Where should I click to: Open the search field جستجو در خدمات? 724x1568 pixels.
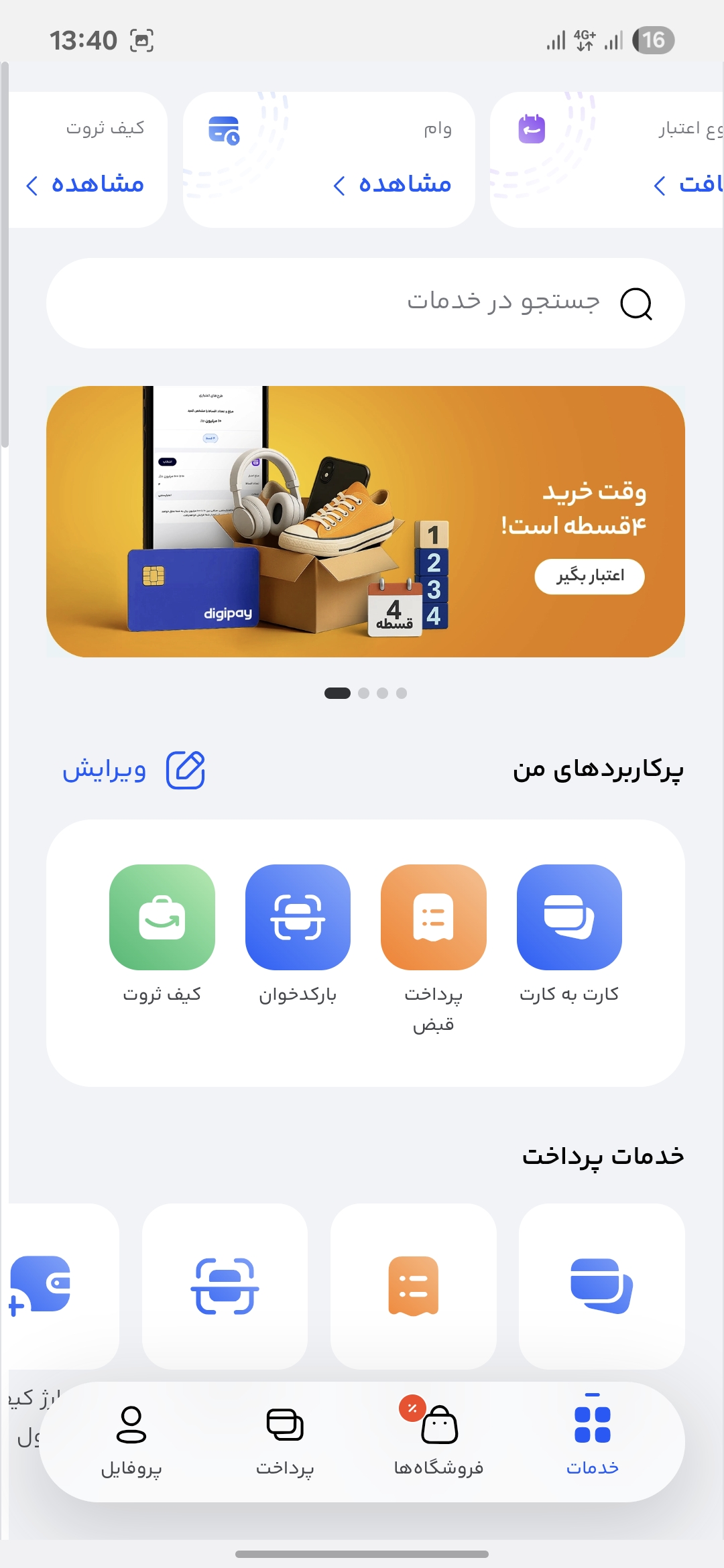click(x=365, y=303)
